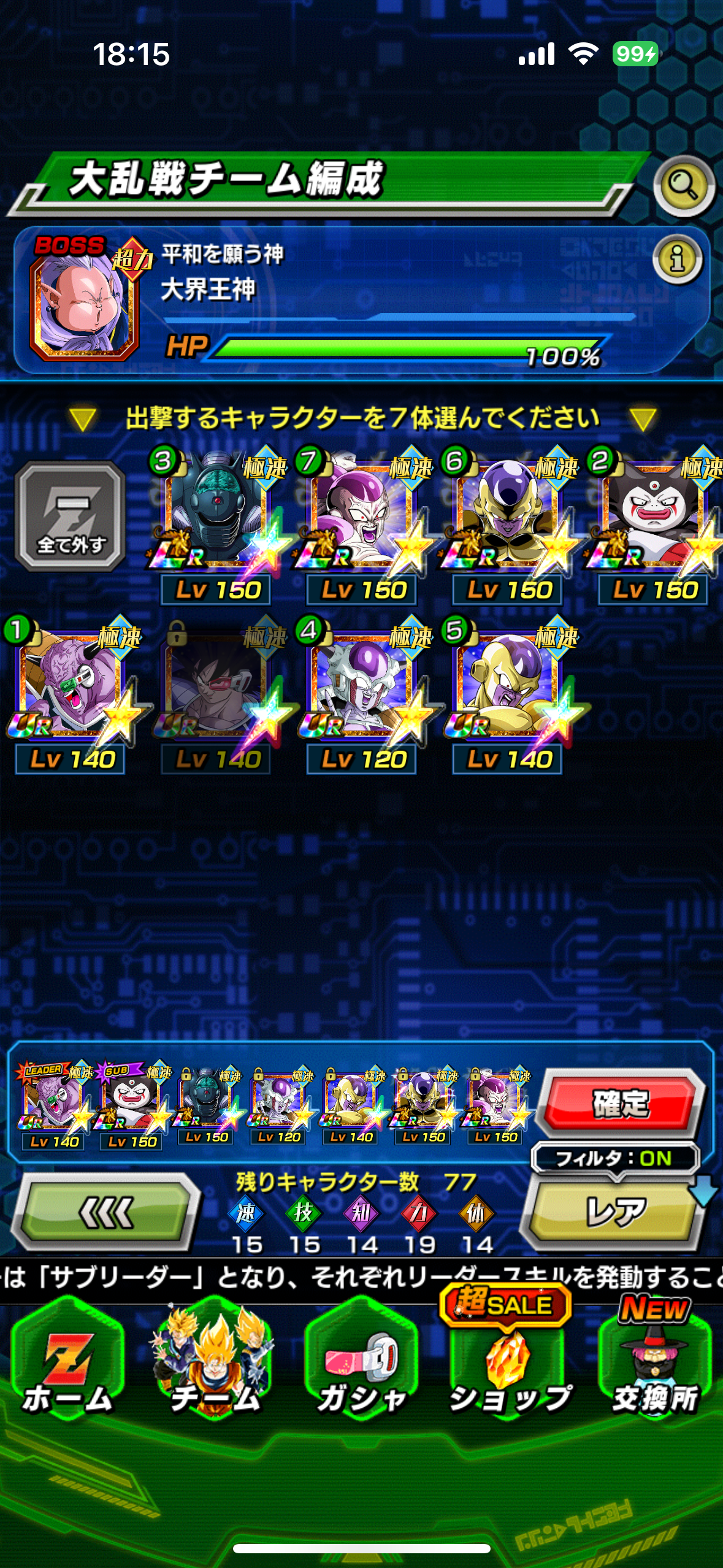Screen dimensions: 723x1568
Task: Open the magnifying glass search icon
Action: pos(684,185)
